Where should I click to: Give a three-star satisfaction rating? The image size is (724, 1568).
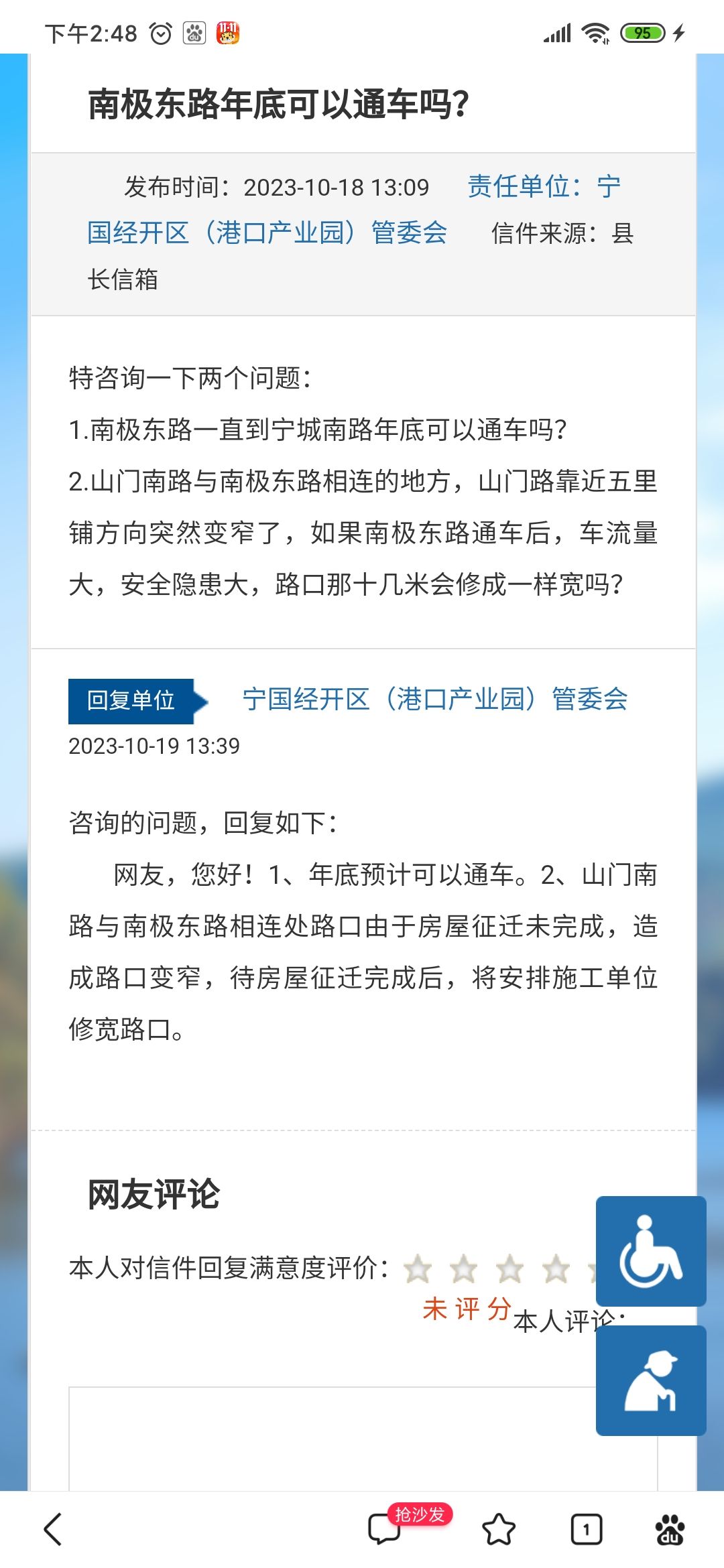pyautogui.click(x=510, y=1268)
